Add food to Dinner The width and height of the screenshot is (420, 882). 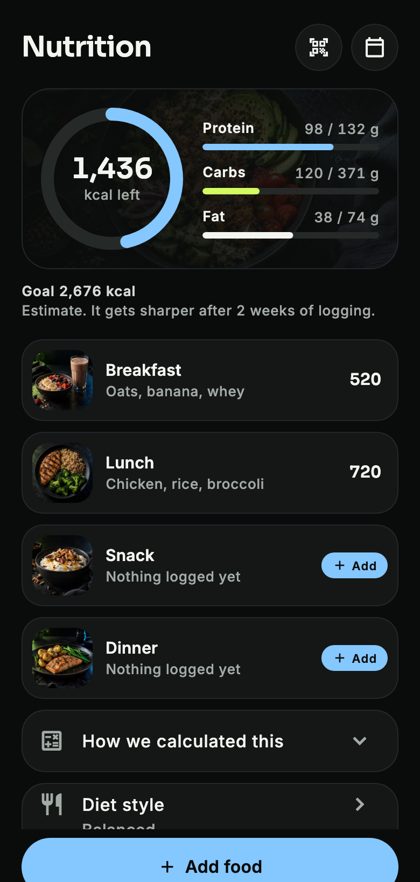[x=354, y=658]
